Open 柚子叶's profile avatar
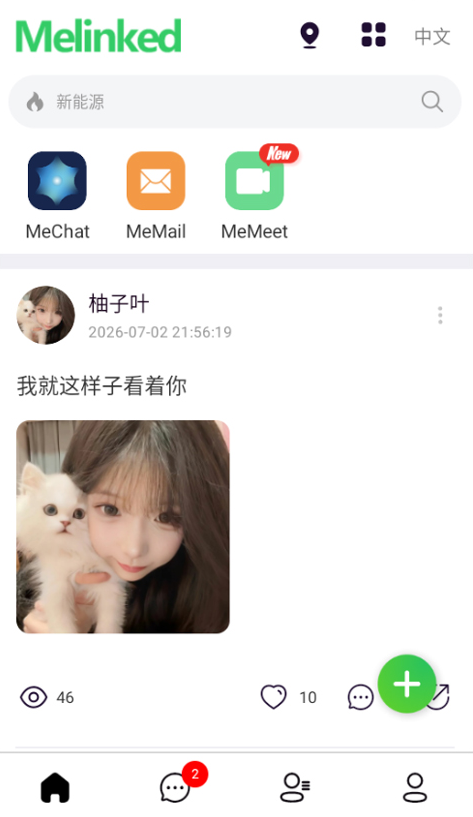473x817 pixels. (46, 315)
